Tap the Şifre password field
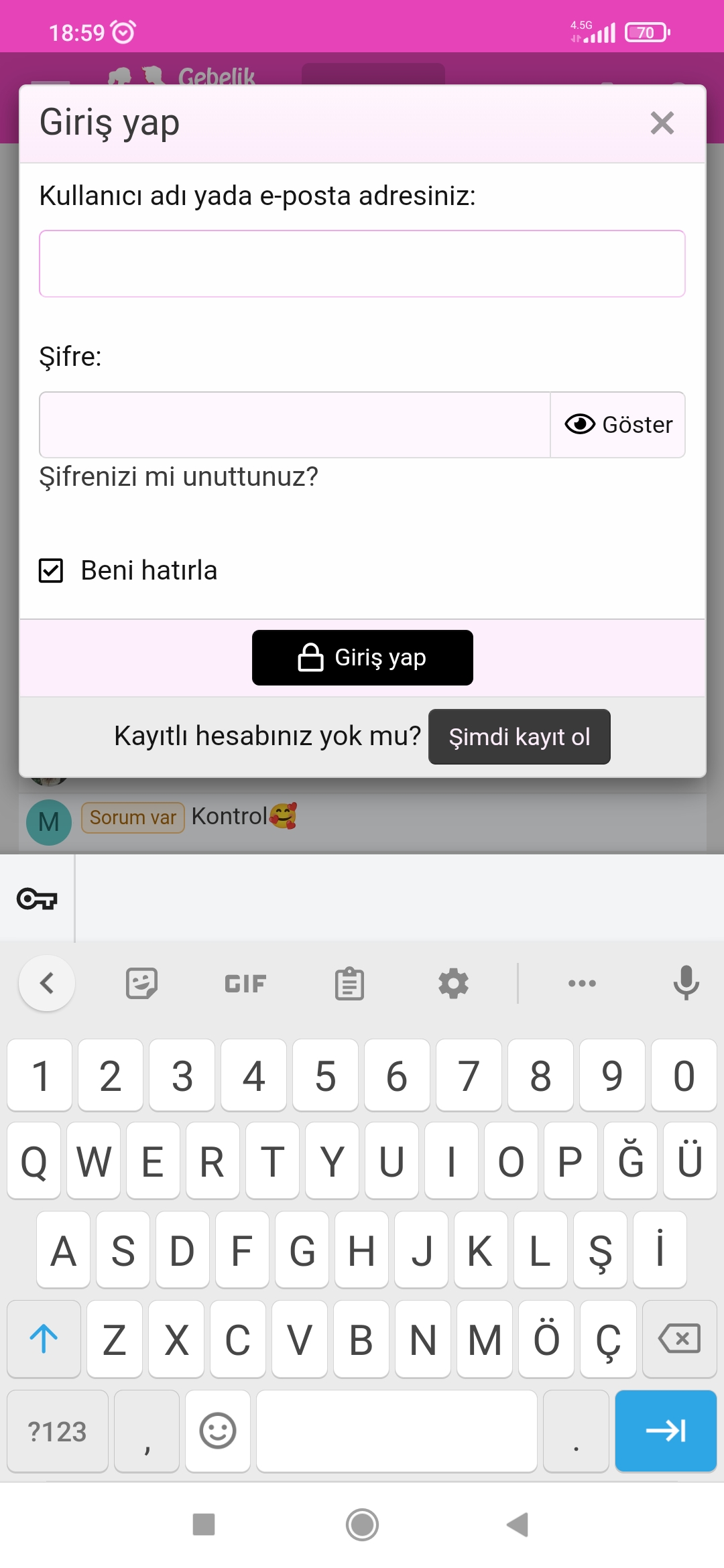Screen dimensions: 724x1568 (x=295, y=425)
